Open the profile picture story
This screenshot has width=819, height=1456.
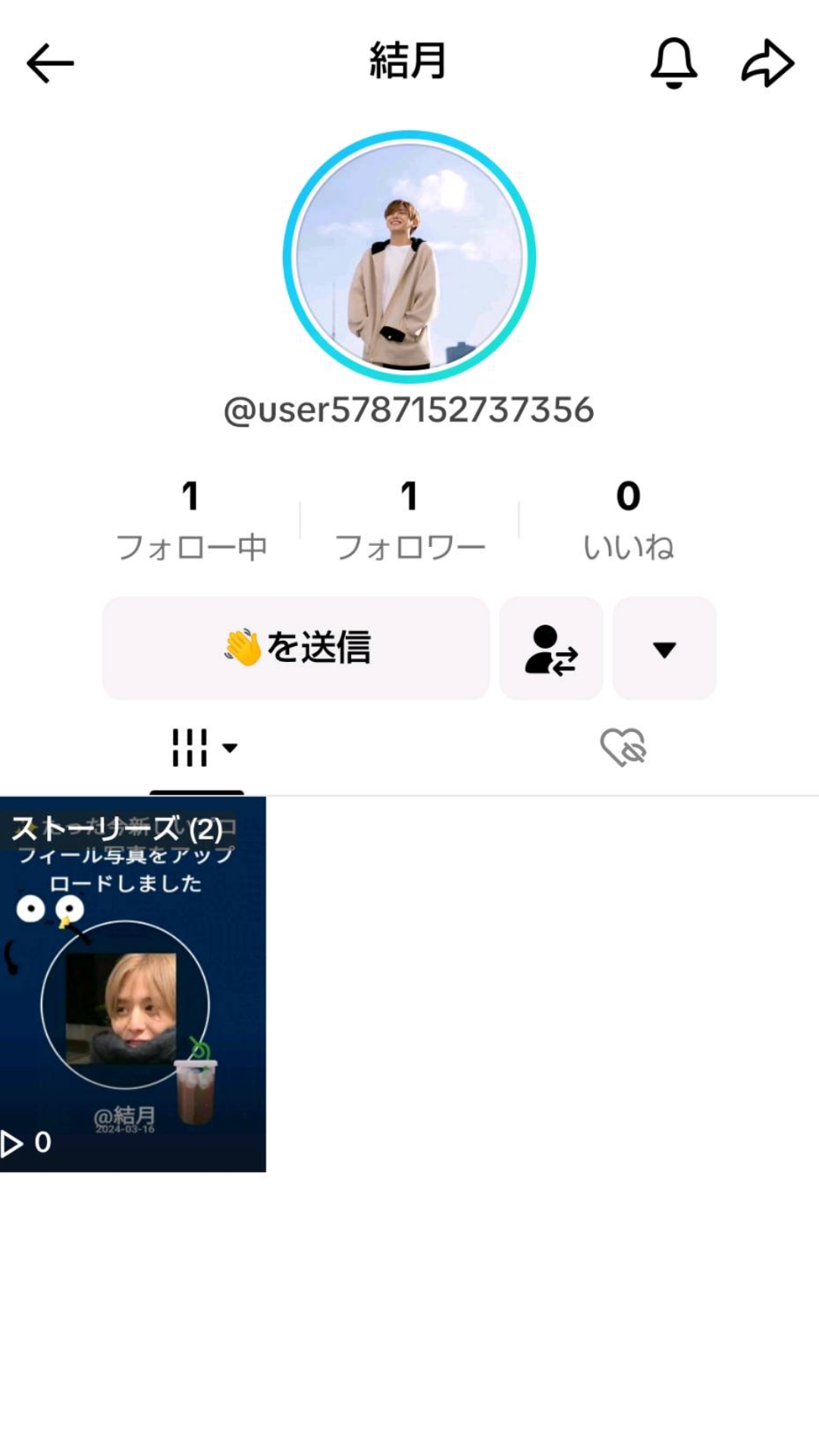pos(409,256)
